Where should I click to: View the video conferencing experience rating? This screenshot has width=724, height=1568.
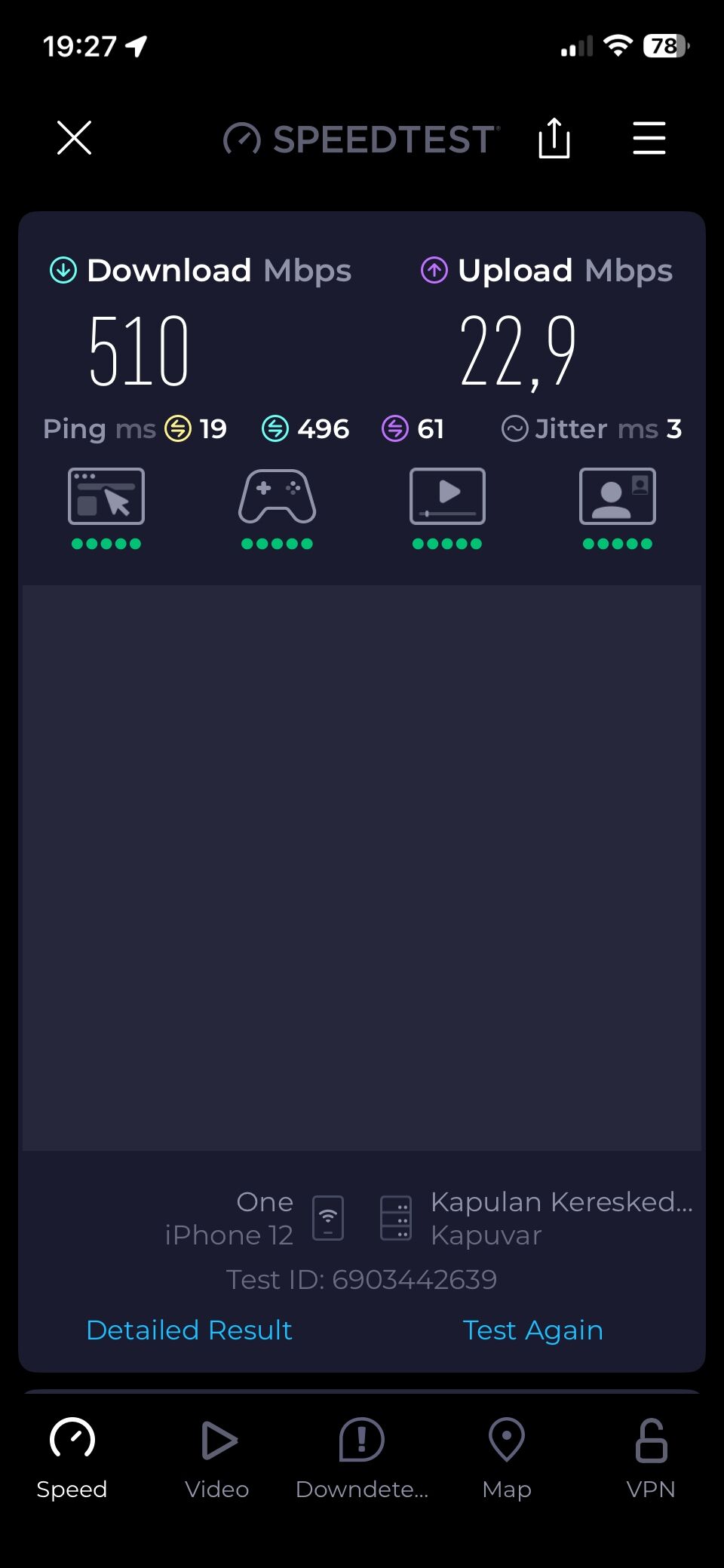tap(618, 505)
